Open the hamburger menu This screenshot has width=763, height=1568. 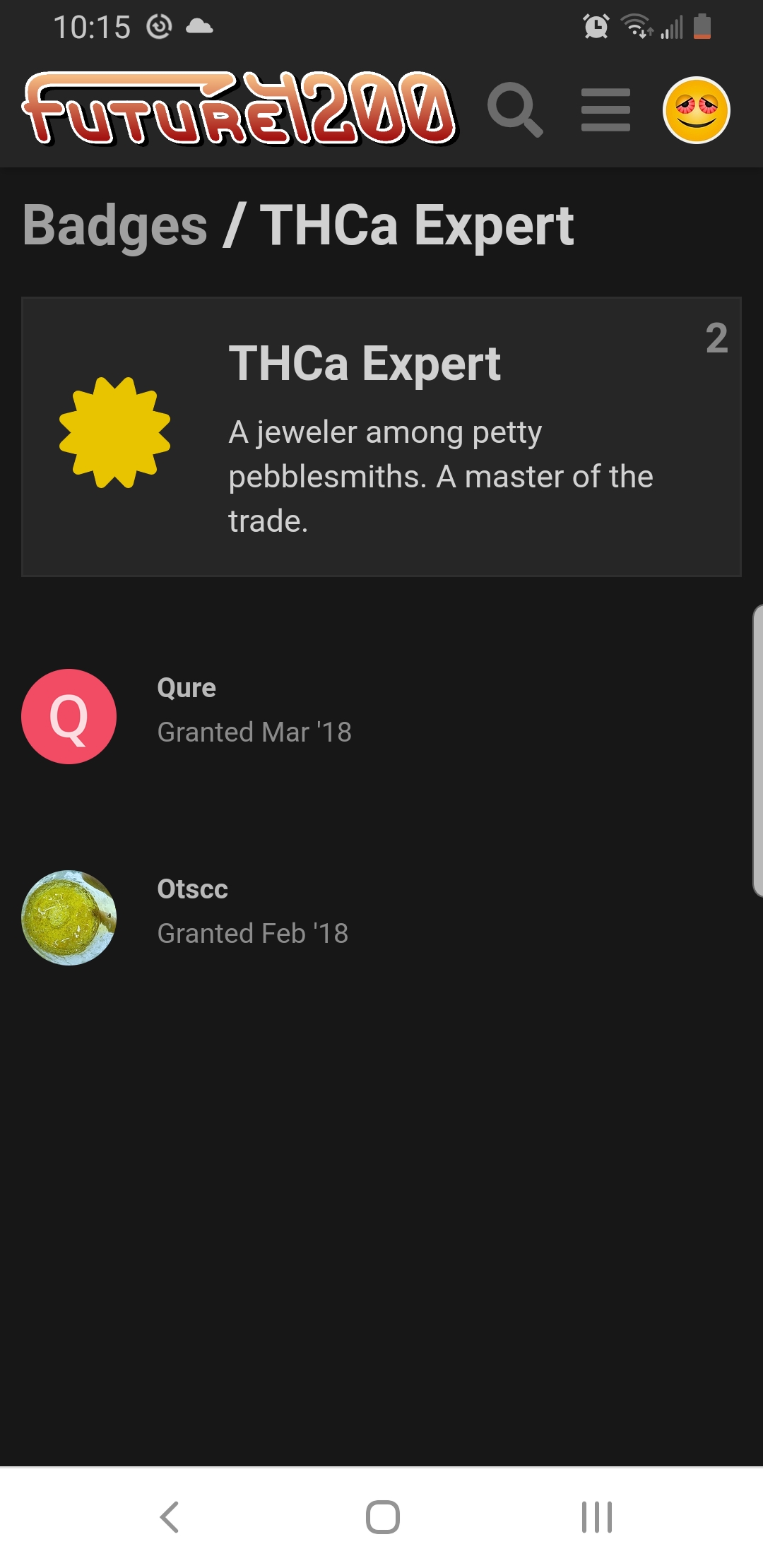[605, 109]
